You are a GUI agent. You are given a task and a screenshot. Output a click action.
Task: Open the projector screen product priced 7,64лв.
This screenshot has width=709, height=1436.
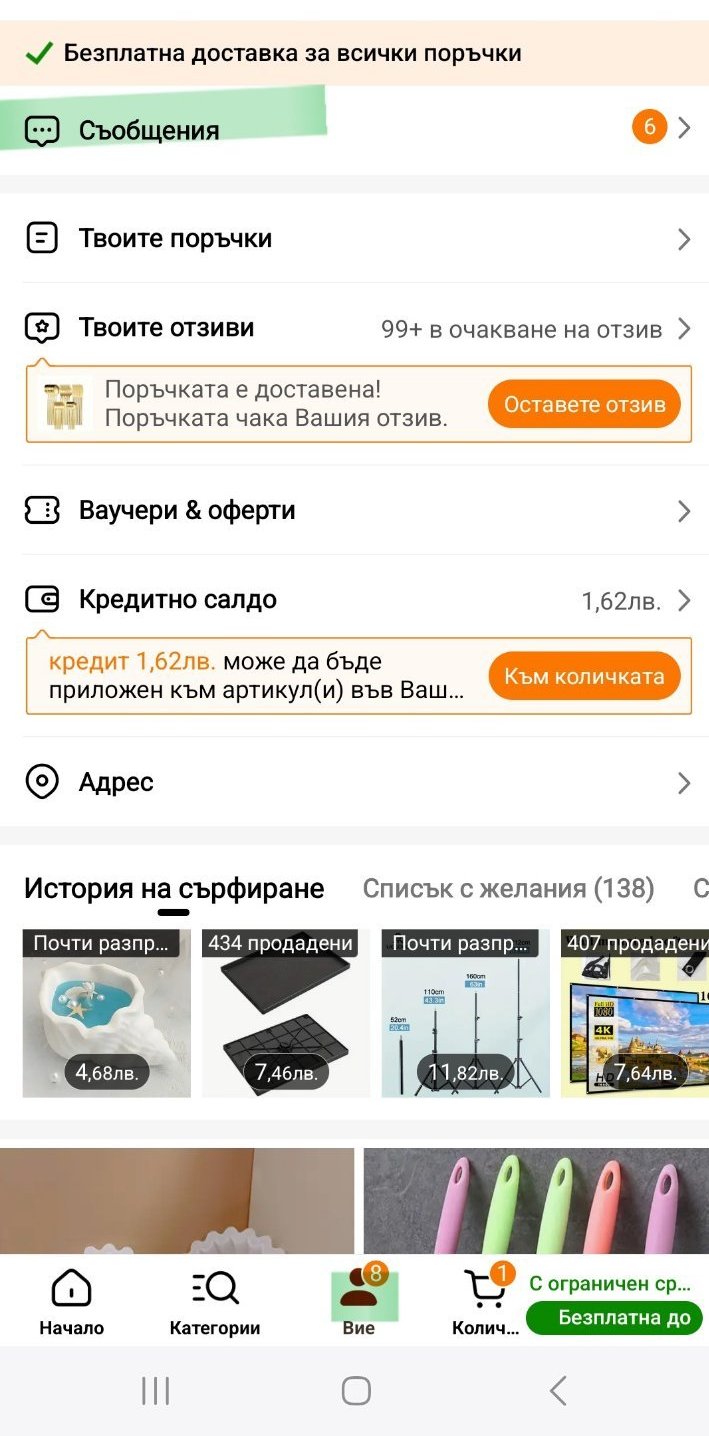634,1013
